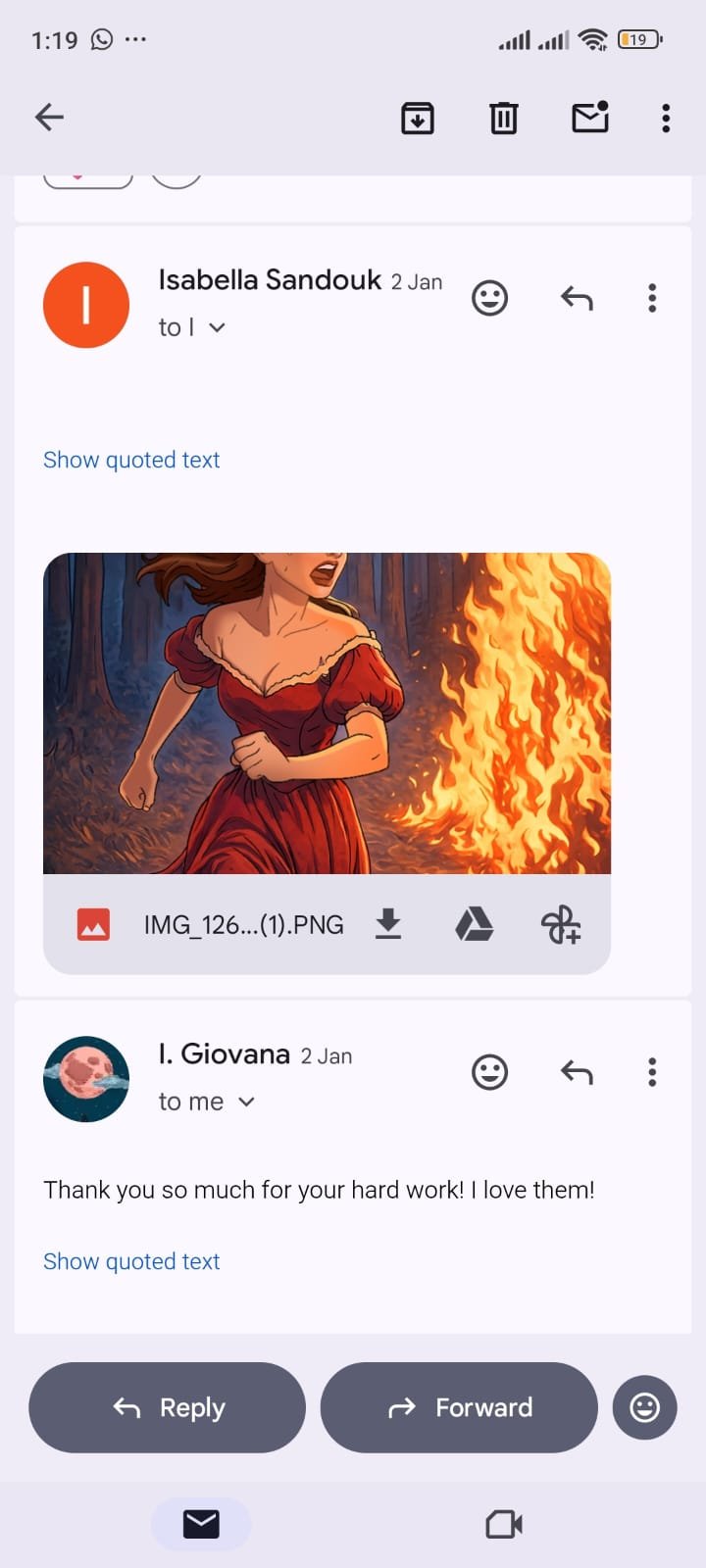Select the Mail tab at the bottom
Image resolution: width=706 pixels, height=1568 pixels.
(x=201, y=1523)
